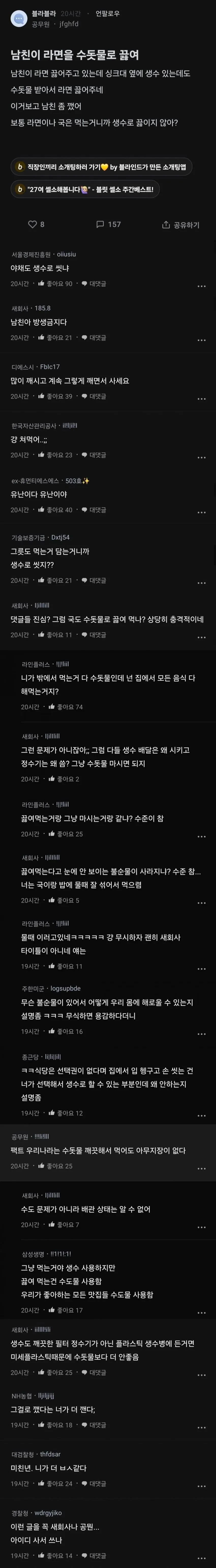Like NH농협 comment 그걸로 깼다는 니가
Viewport: 216px width, 1568px height.
[55, 1425]
